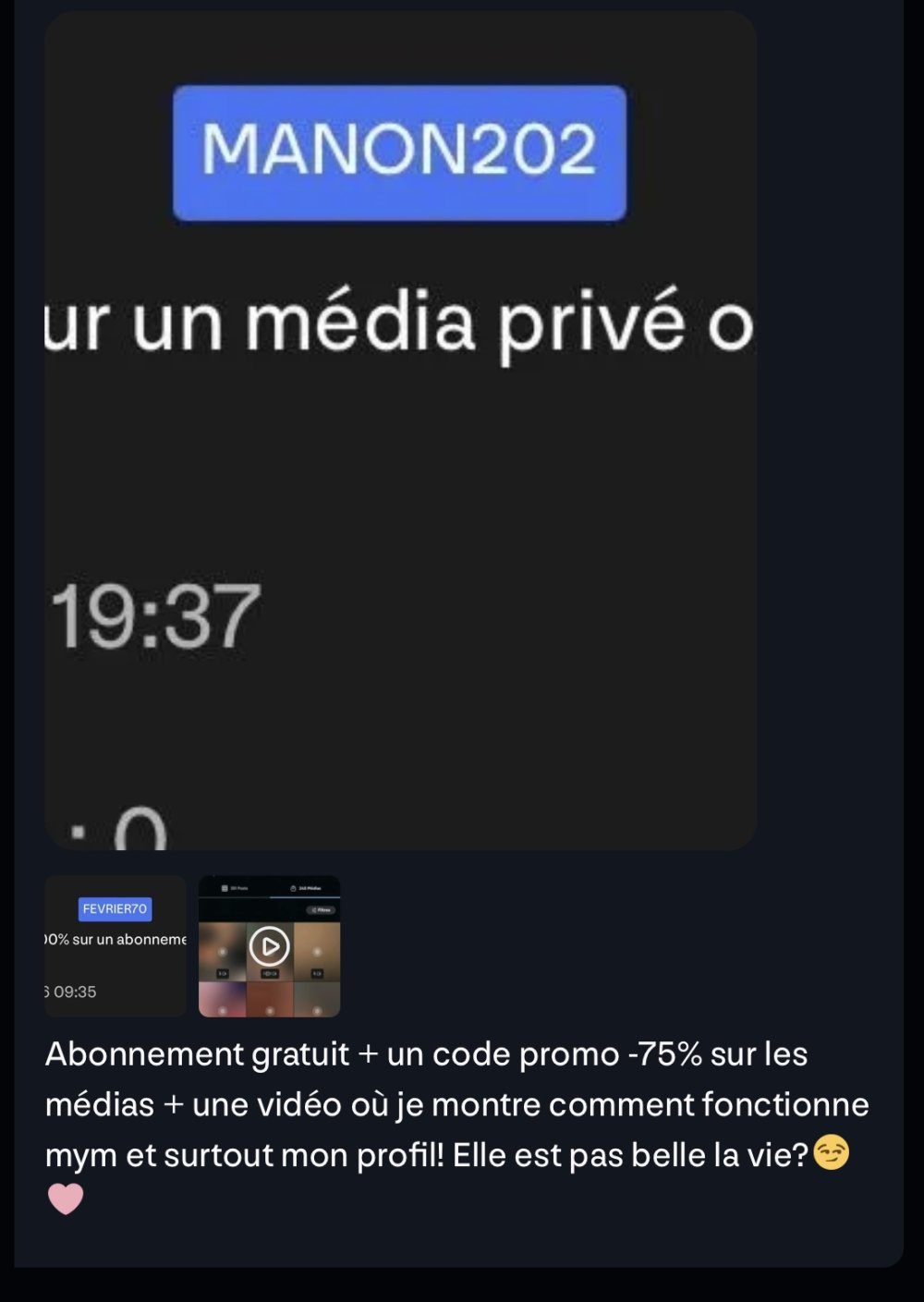Open the large MANON202 promo image

click(x=400, y=430)
